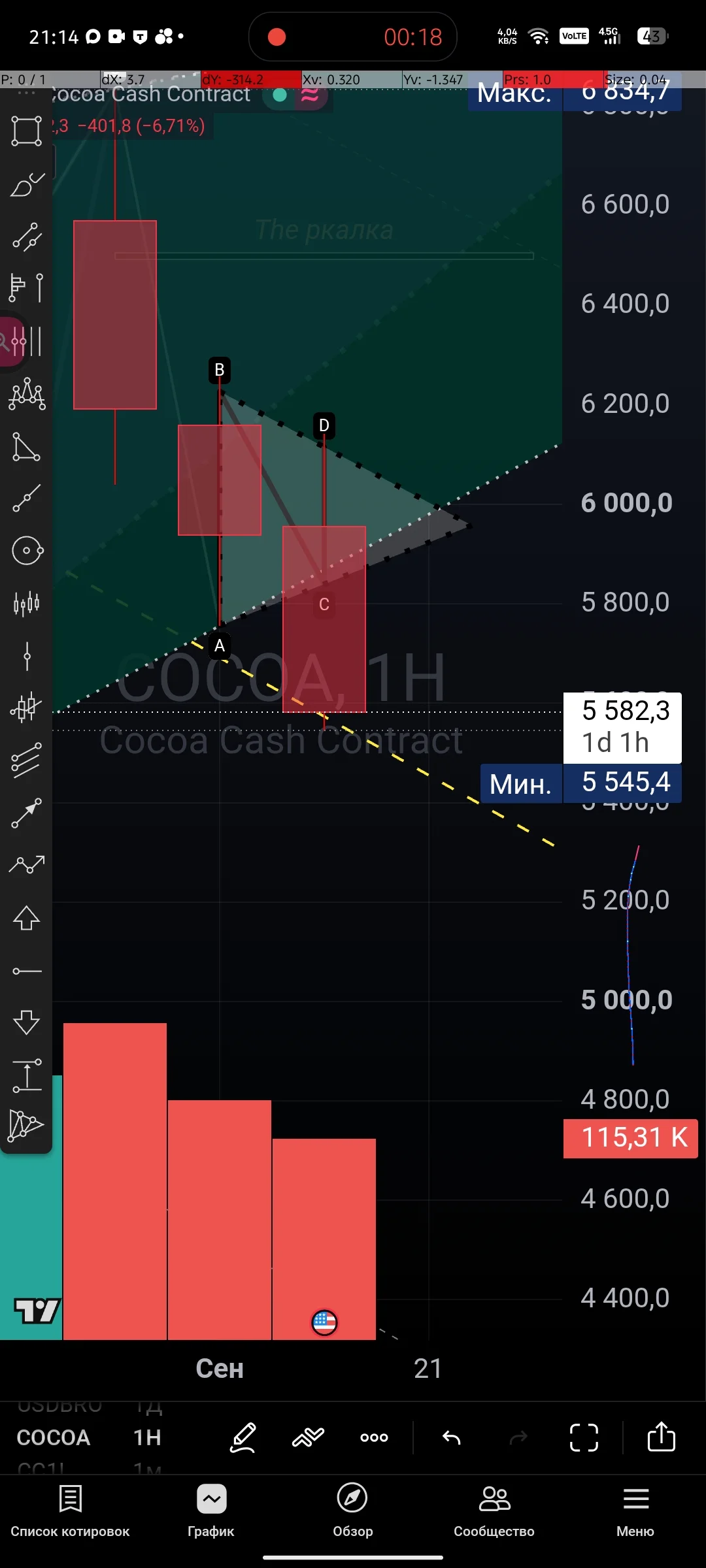Tap the US flag event marker
This screenshot has width=706, height=1568.
324,1322
